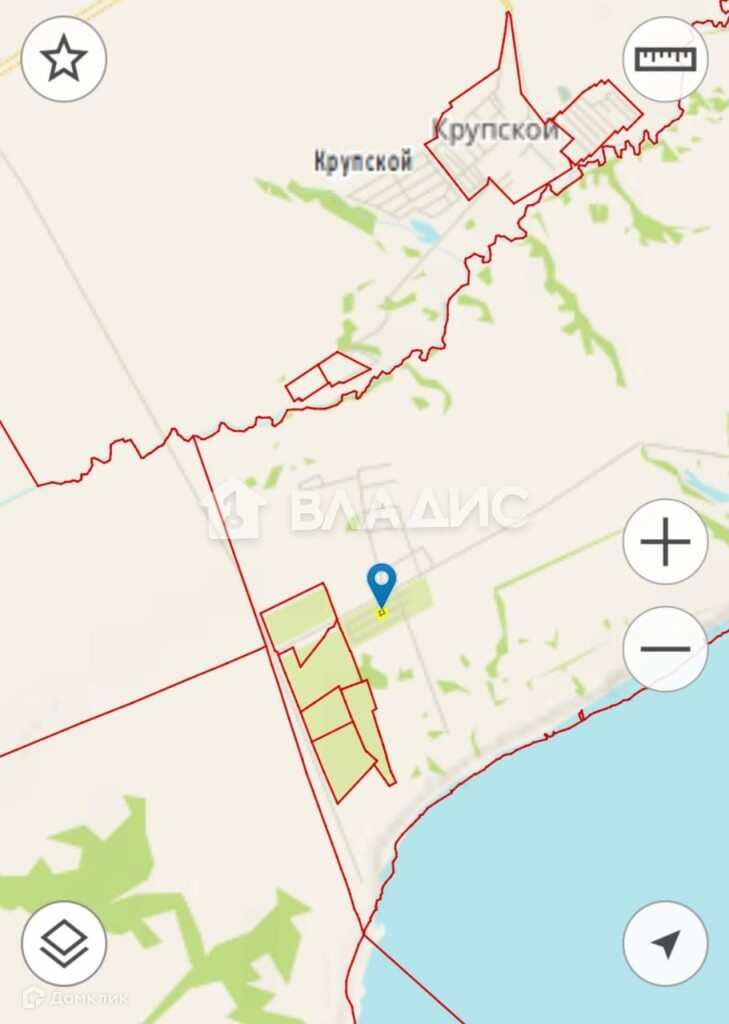Image resolution: width=729 pixels, height=1024 pixels.
Task: Zoom out with the minus button
Action: [x=665, y=648]
